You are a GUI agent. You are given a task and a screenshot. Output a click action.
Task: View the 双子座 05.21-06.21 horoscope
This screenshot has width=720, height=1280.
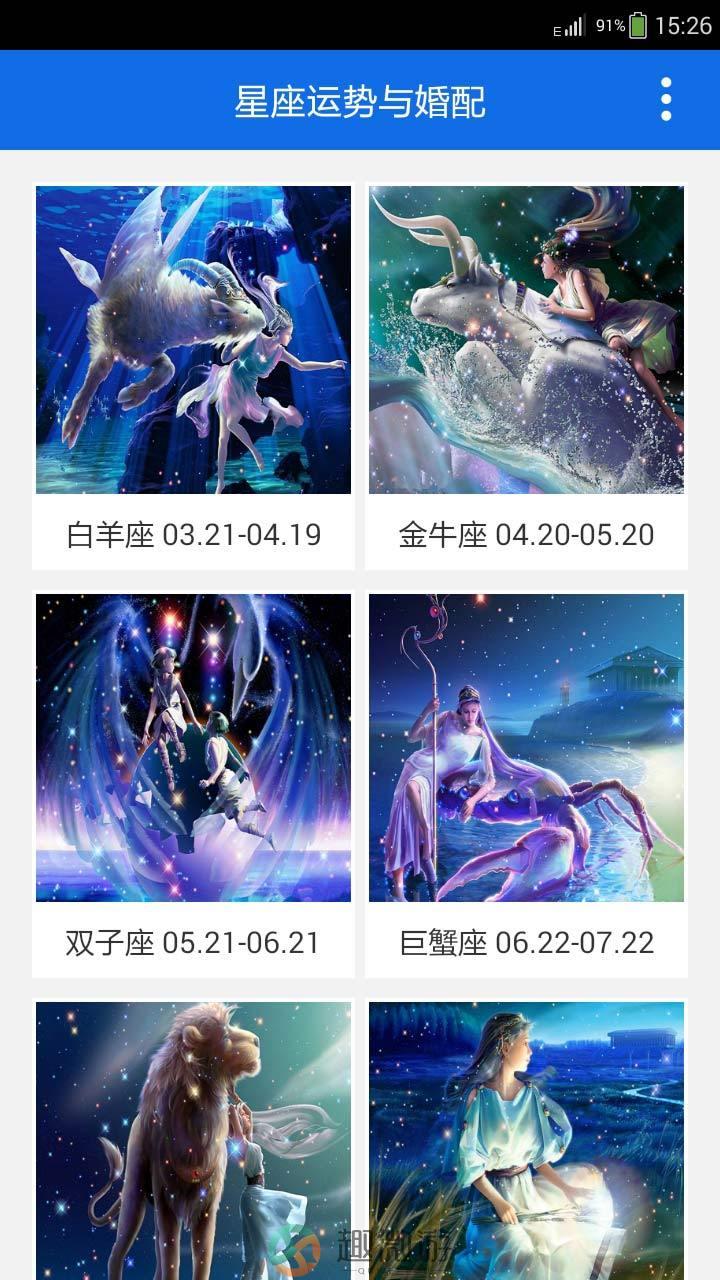tap(193, 783)
